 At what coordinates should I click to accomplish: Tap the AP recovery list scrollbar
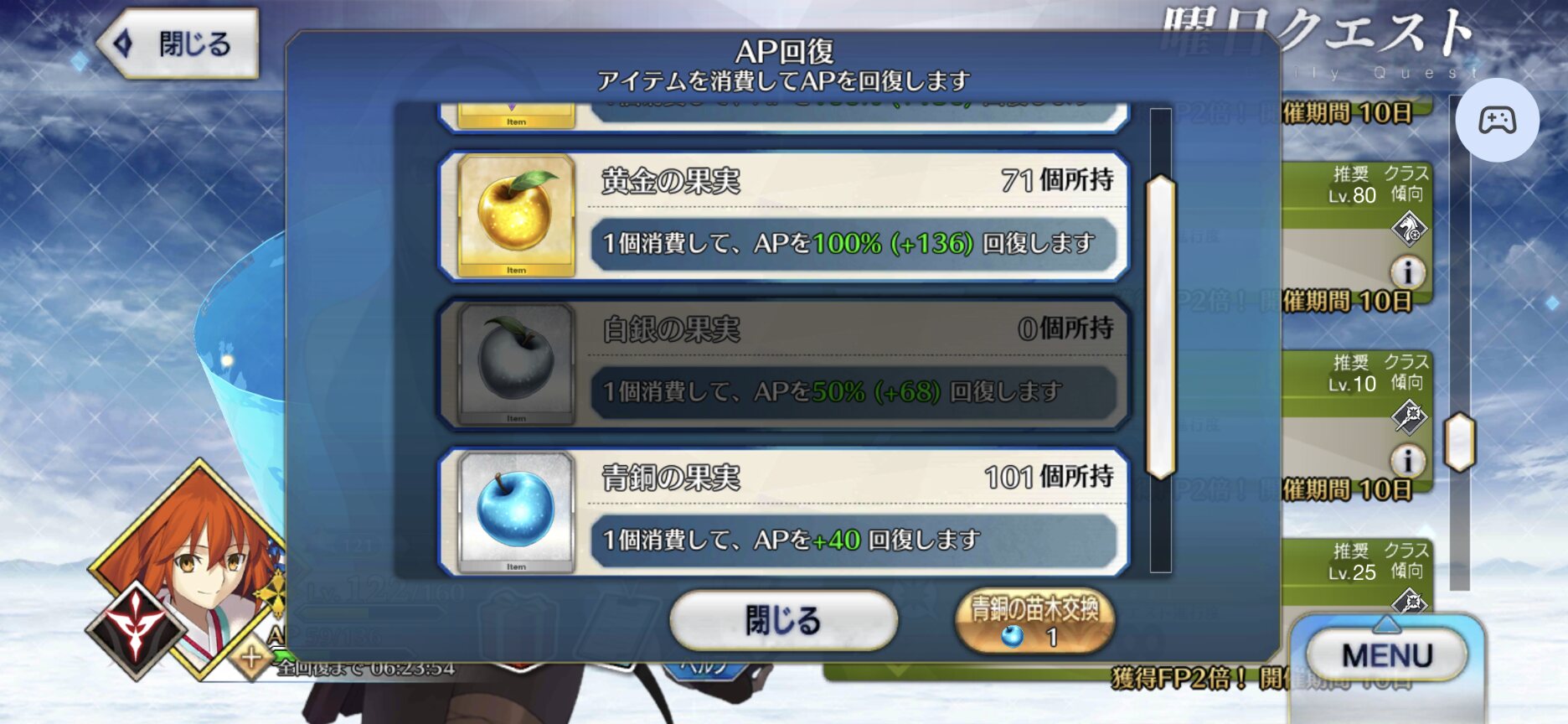coord(1160,327)
